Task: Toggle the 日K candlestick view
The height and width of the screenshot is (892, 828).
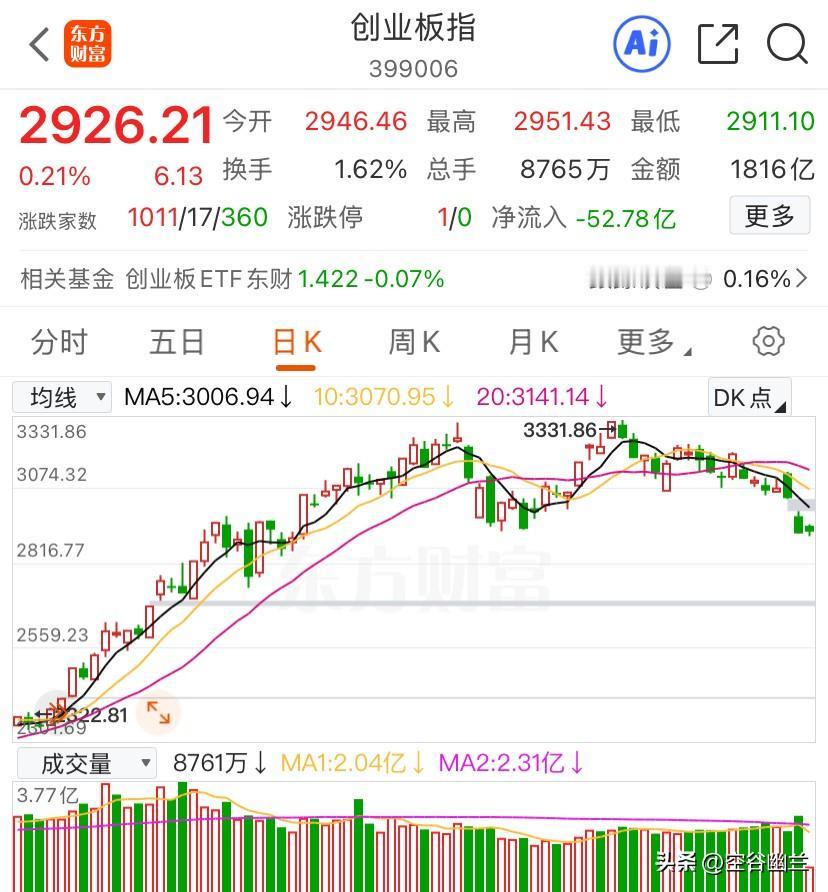Action: [295, 341]
